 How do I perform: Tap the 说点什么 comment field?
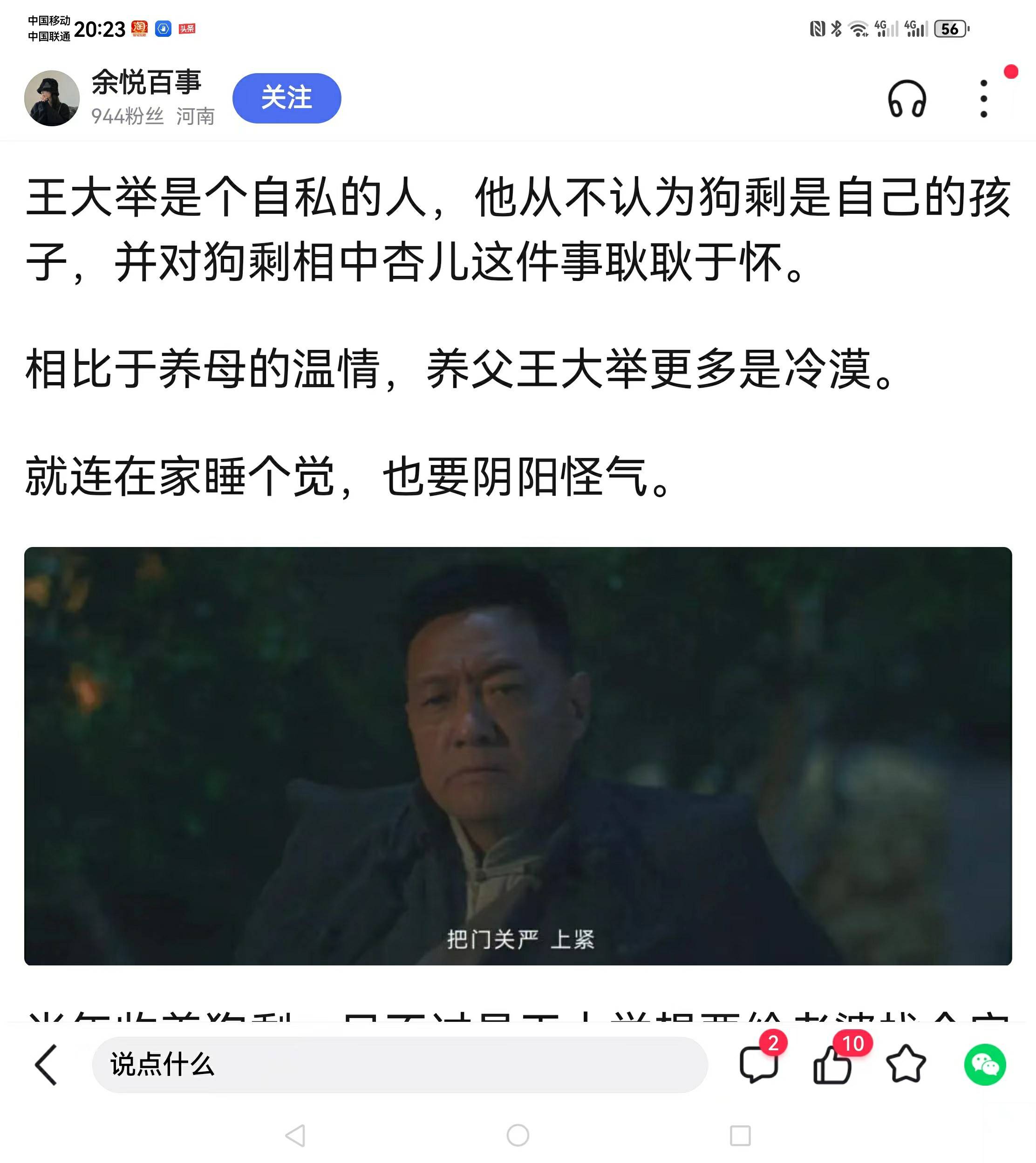pyautogui.click(x=398, y=1065)
